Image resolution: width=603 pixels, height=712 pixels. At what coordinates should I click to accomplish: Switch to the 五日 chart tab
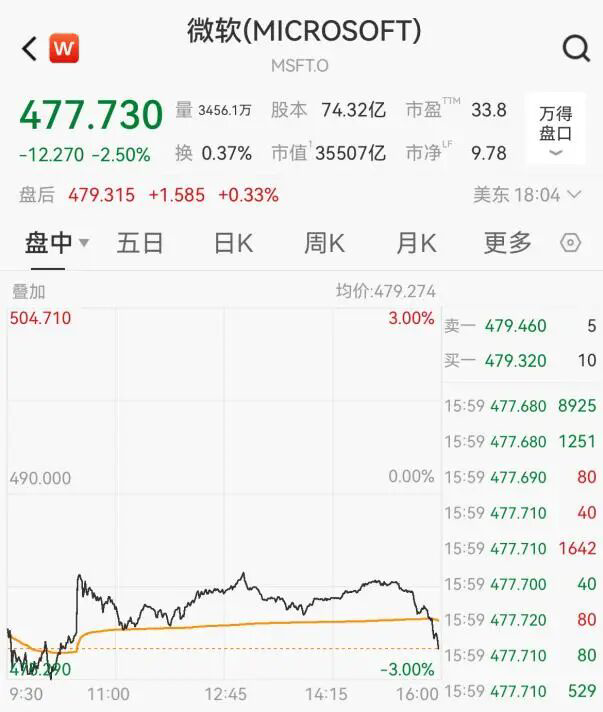(x=140, y=243)
